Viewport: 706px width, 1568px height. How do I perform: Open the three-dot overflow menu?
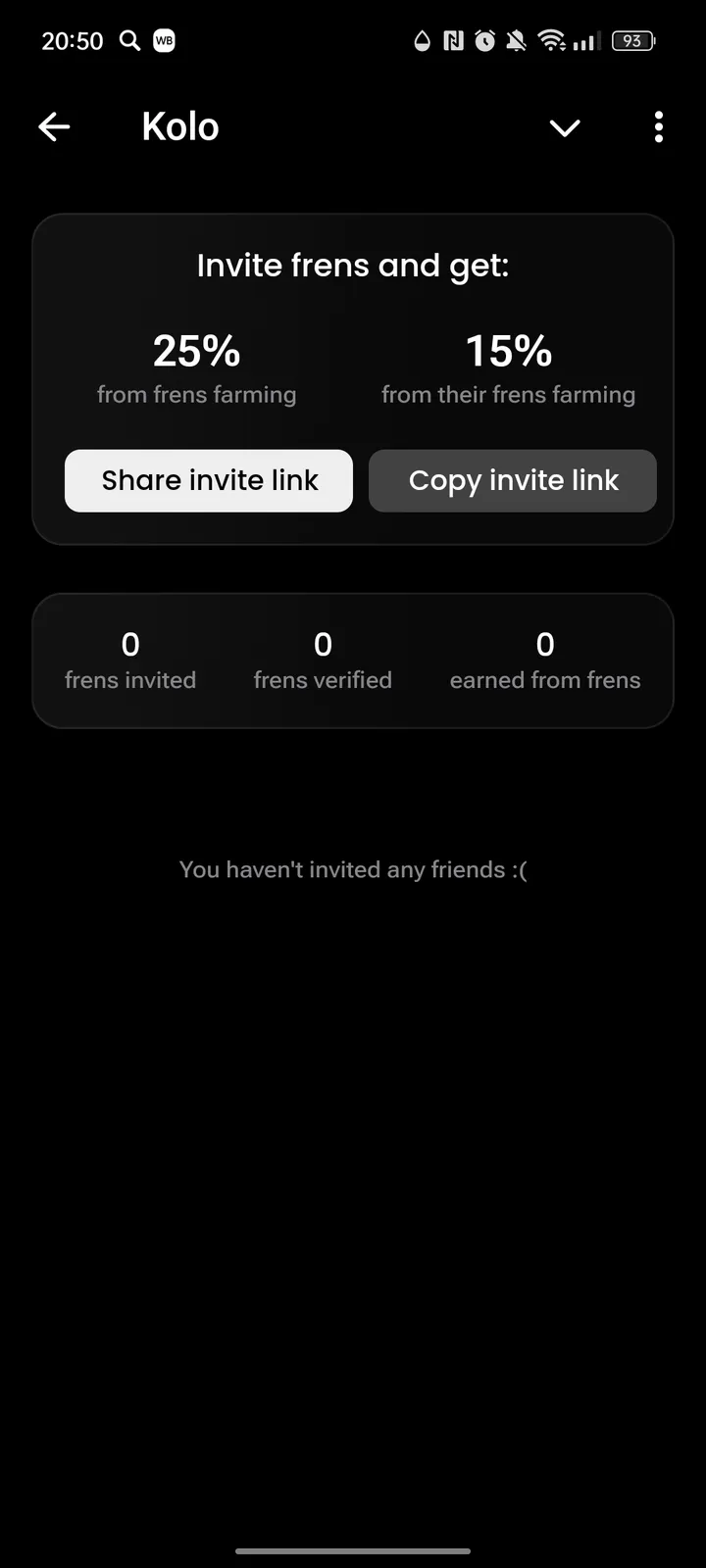pyautogui.click(x=658, y=127)
